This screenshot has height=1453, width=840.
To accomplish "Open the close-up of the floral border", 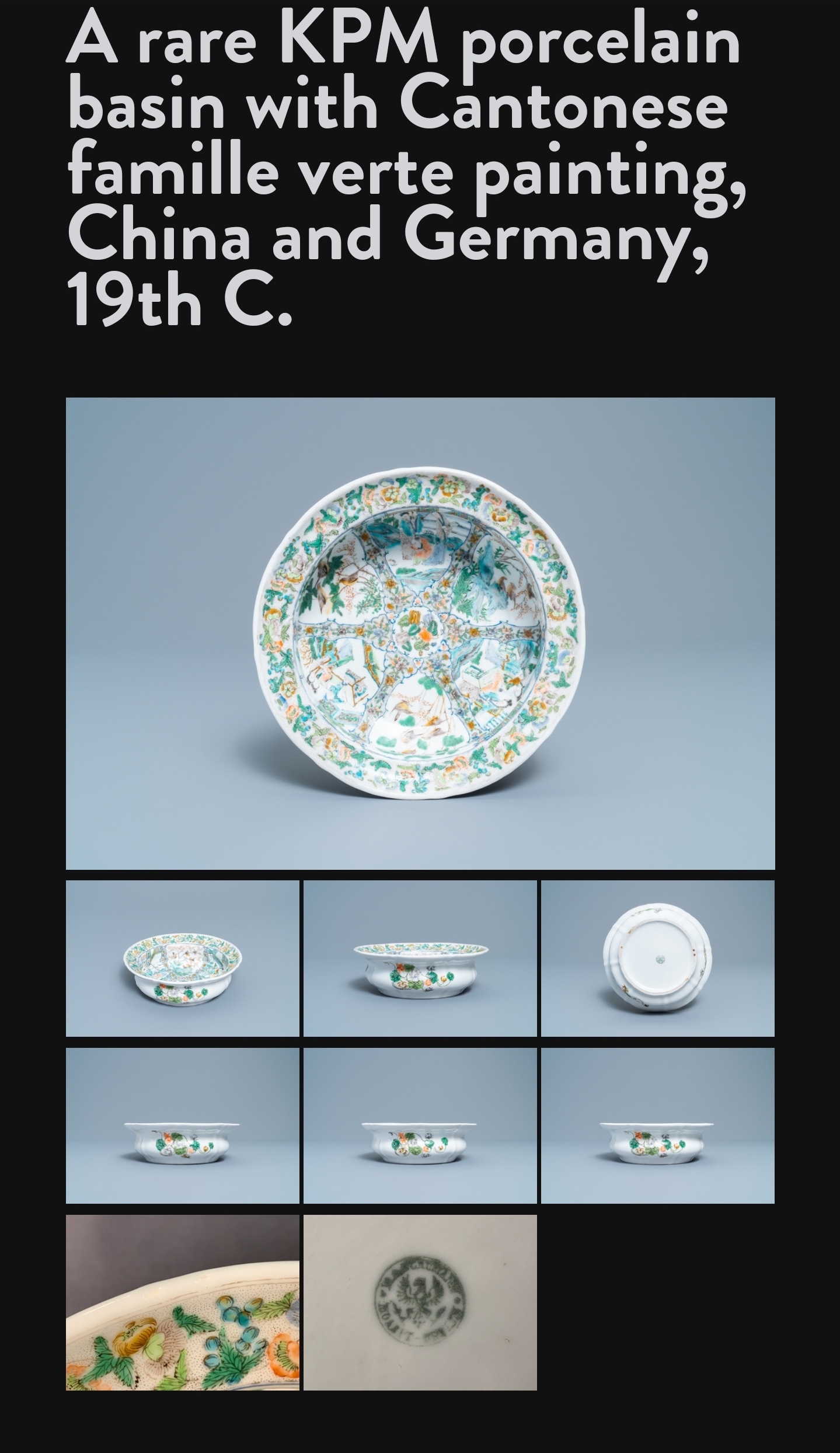I will tap(182, 1302).
